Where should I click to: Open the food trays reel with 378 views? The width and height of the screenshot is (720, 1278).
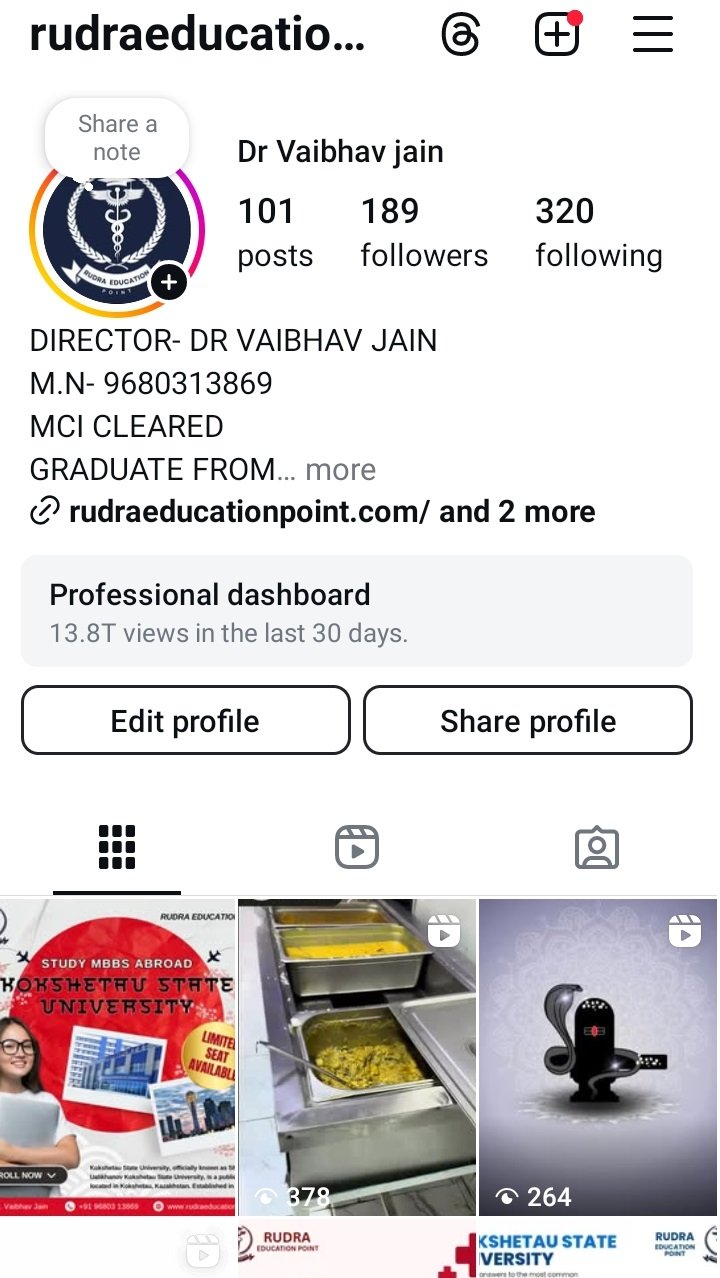pyautogui.click(x=357, y=1055)
